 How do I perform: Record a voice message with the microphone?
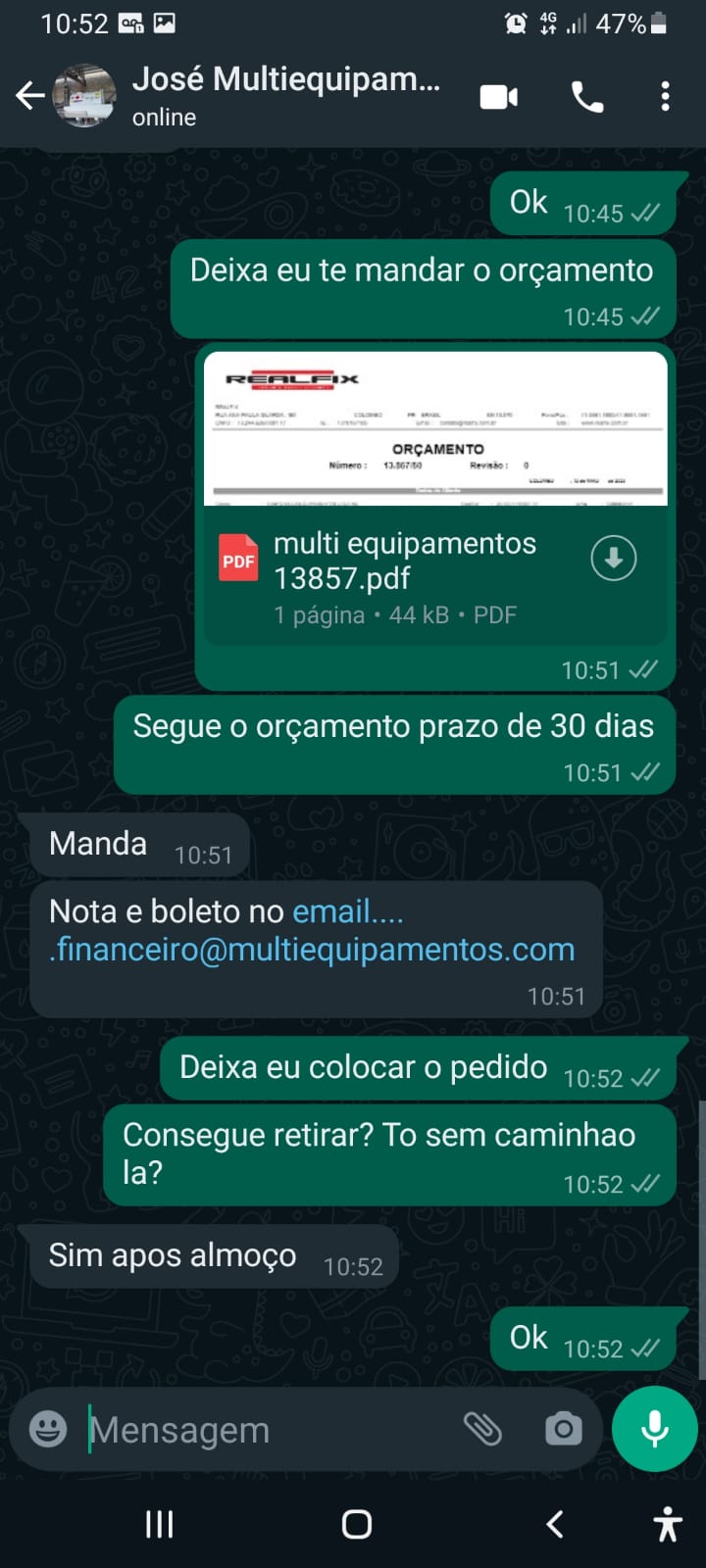tap(654, 1429)
